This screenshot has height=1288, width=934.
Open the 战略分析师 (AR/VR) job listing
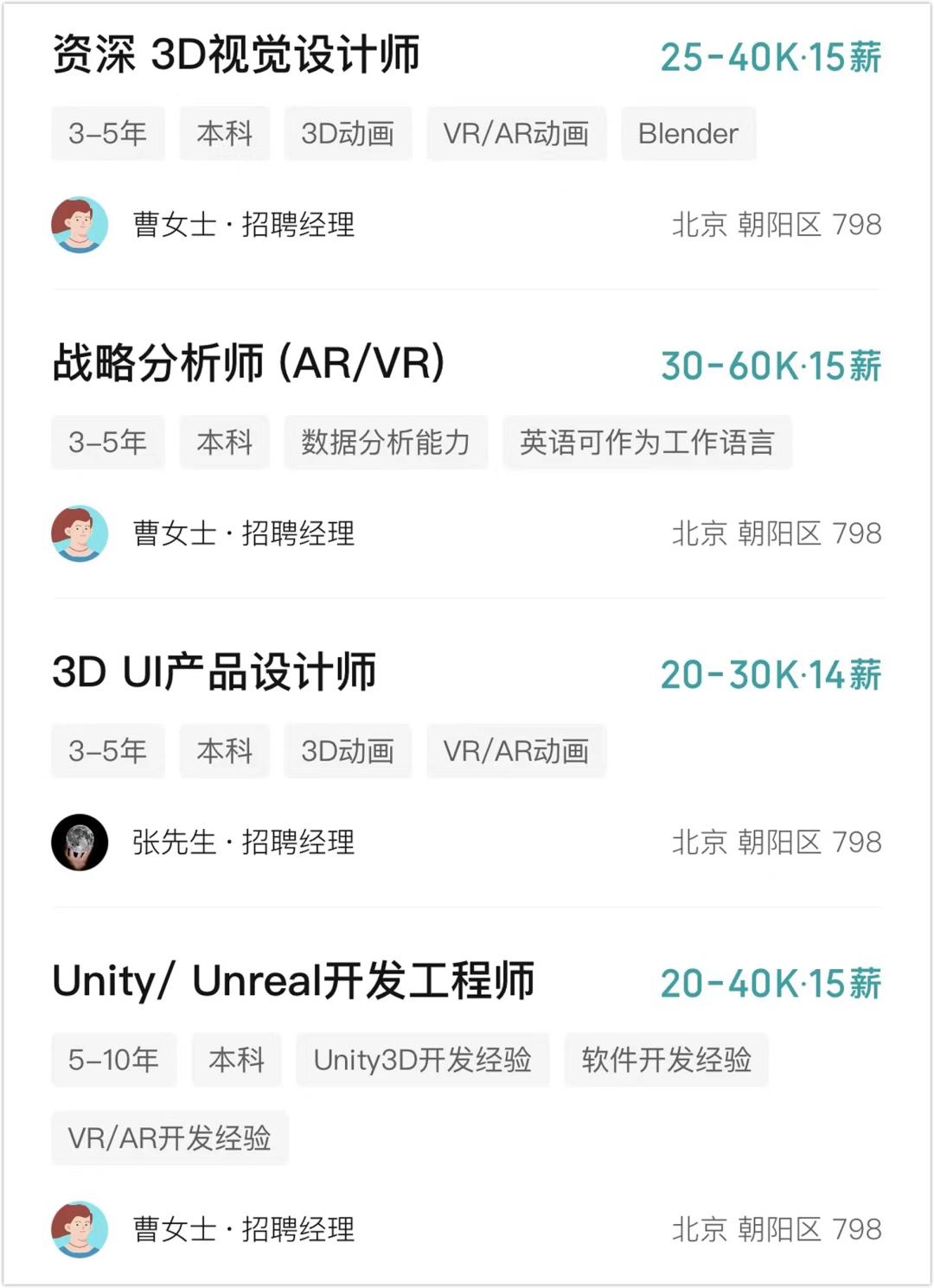[x=248, y=363]
